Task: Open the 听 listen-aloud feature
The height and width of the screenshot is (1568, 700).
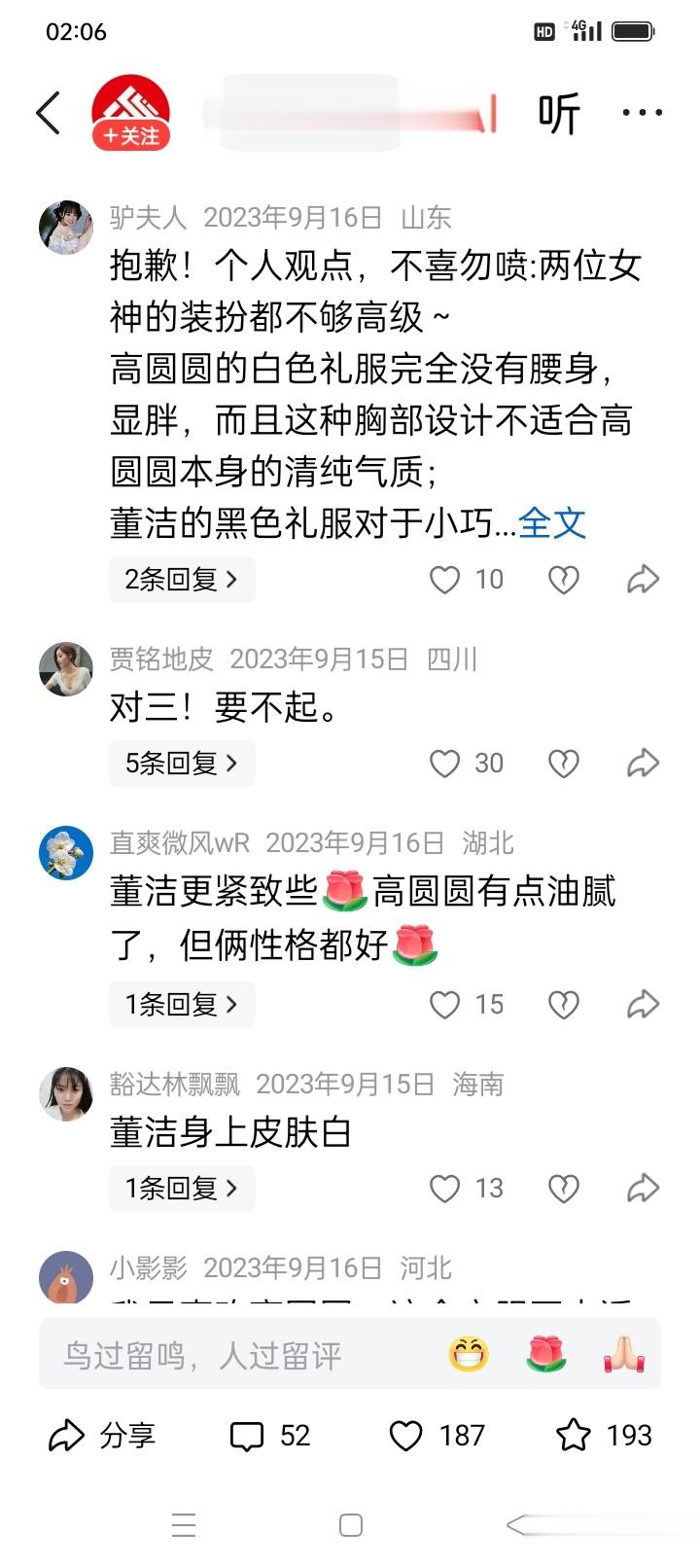Action: pyautogui.click(x=559, y=111)
